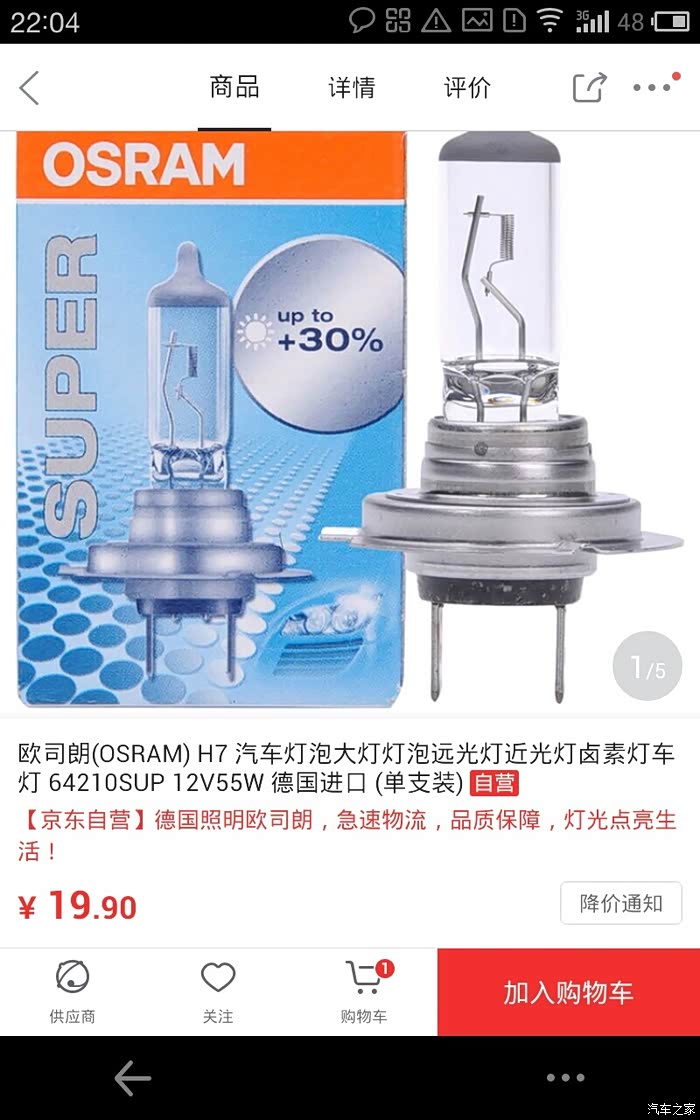
Task: Select the 商品 tab
Action: (x=234, y=88)
